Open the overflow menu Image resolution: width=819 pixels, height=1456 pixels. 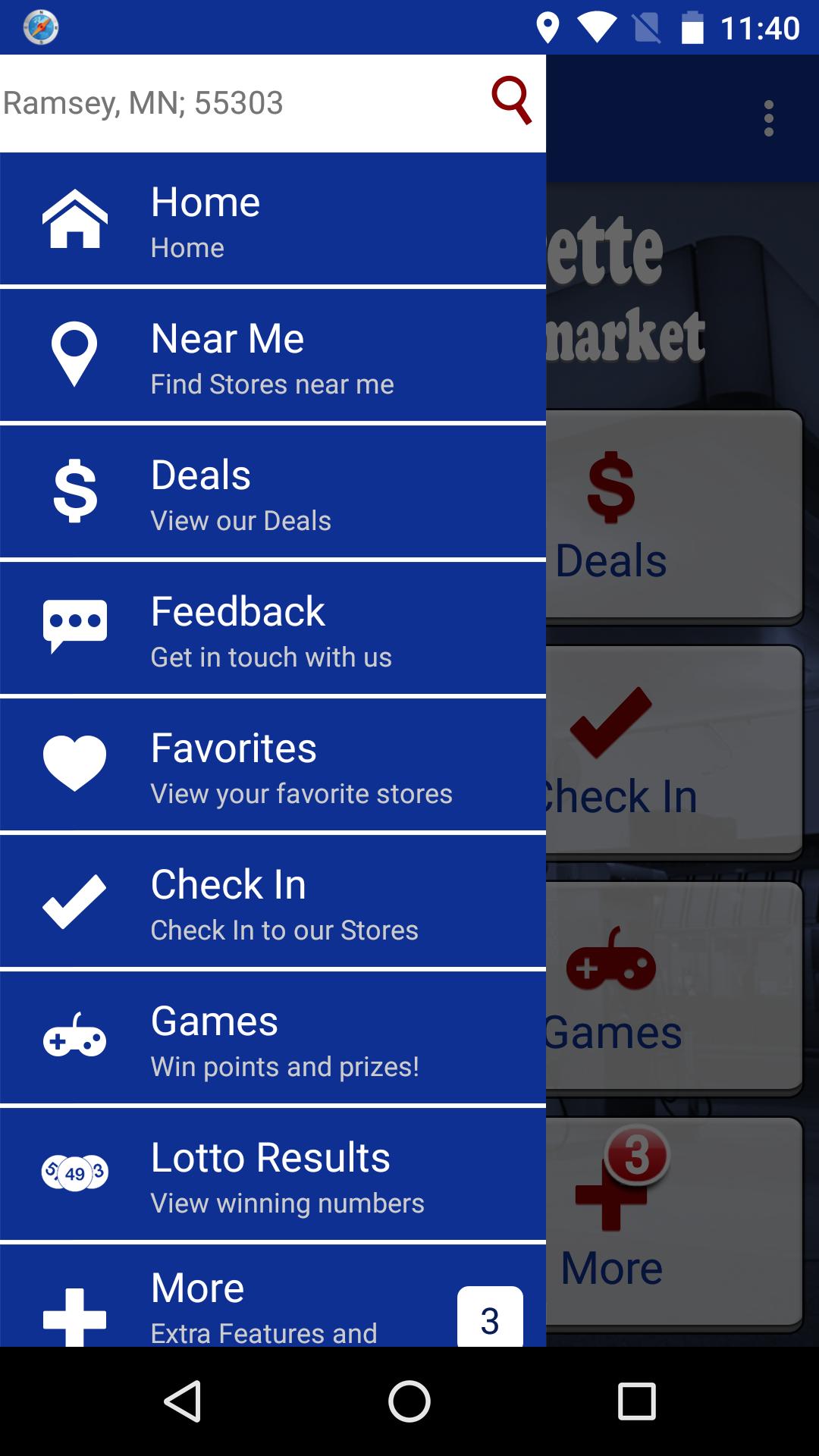768,119
